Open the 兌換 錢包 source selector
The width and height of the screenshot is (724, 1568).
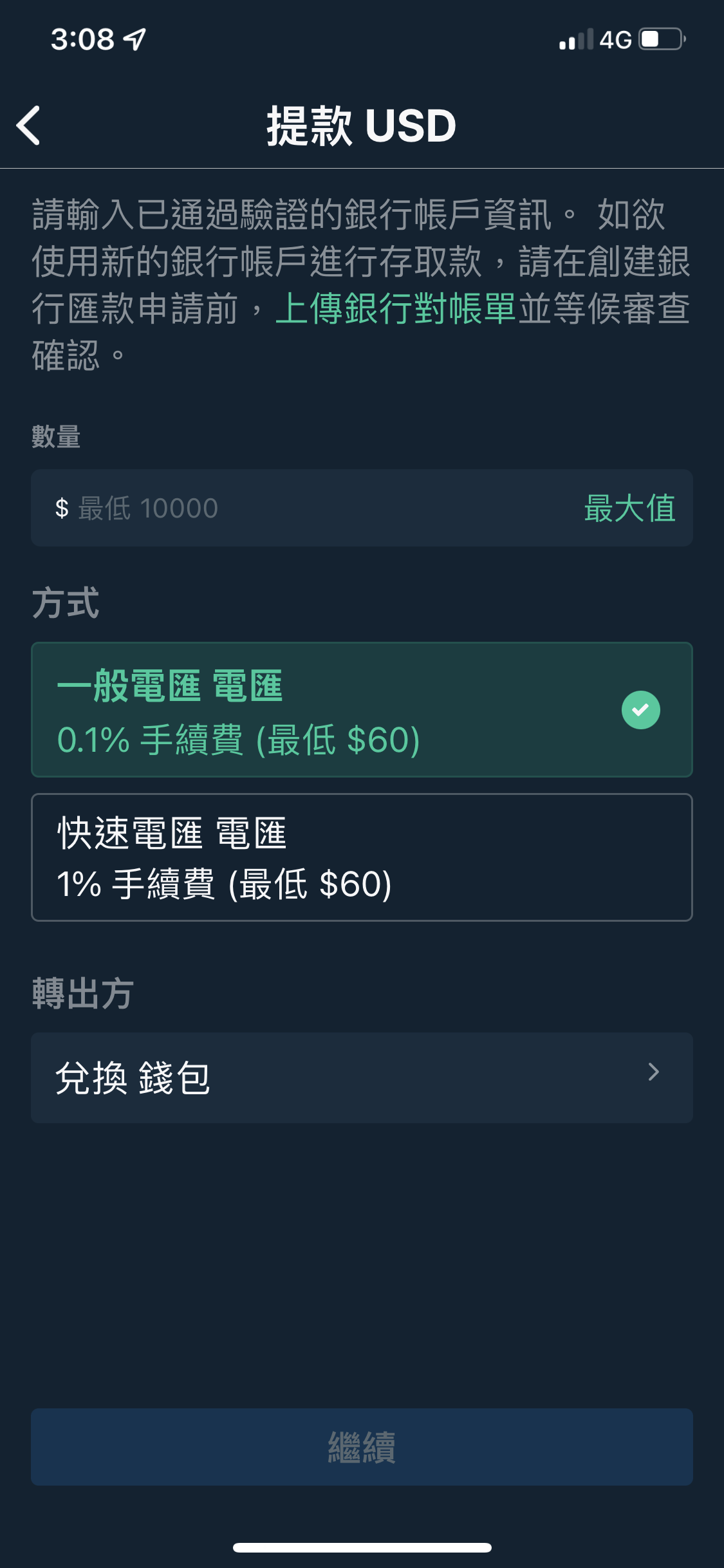point(362,1078)
